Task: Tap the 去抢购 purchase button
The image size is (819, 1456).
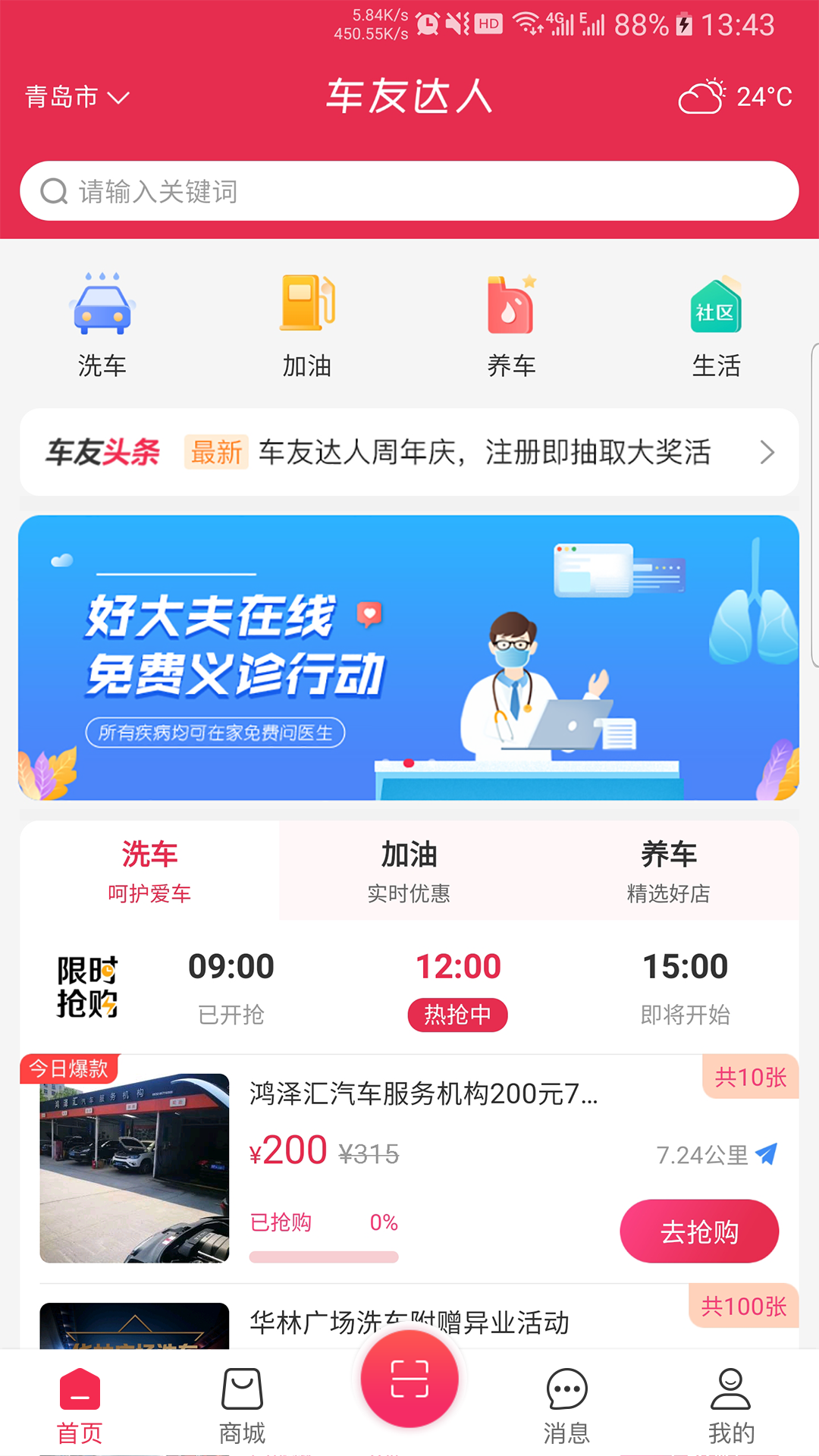Action: [x=699, y=1232]
